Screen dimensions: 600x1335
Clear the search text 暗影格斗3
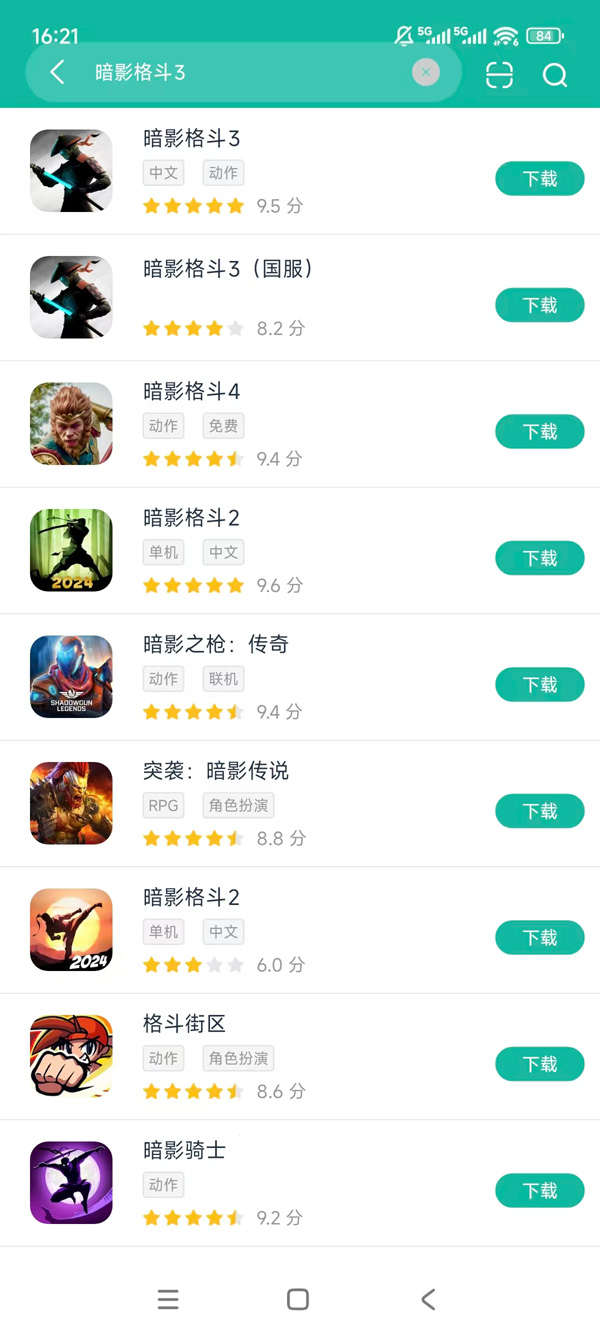pyautogui.click(x=426, y=72)
